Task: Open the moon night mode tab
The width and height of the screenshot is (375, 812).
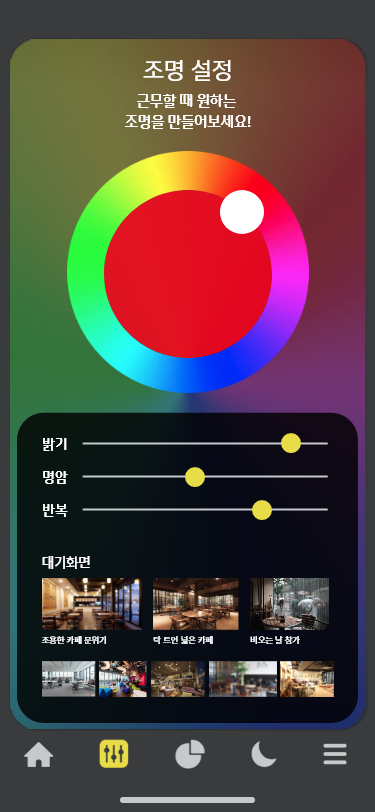Action: tap(264, 754)
